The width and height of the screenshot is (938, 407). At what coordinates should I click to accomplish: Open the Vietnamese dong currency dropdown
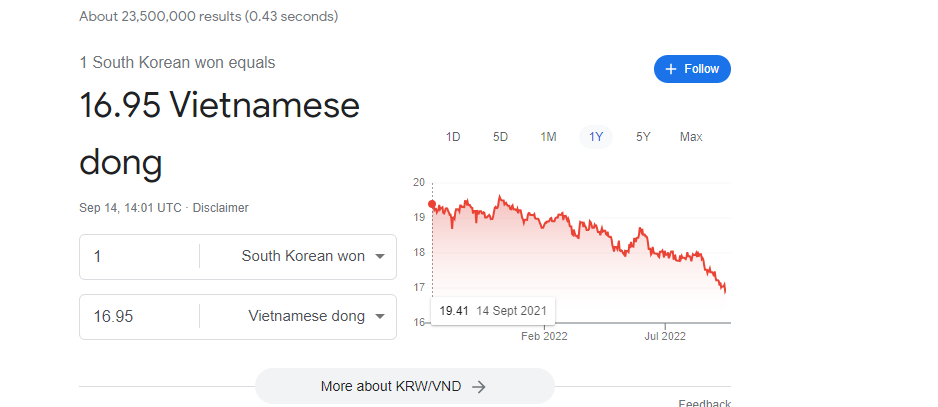[x=315, y=317]
